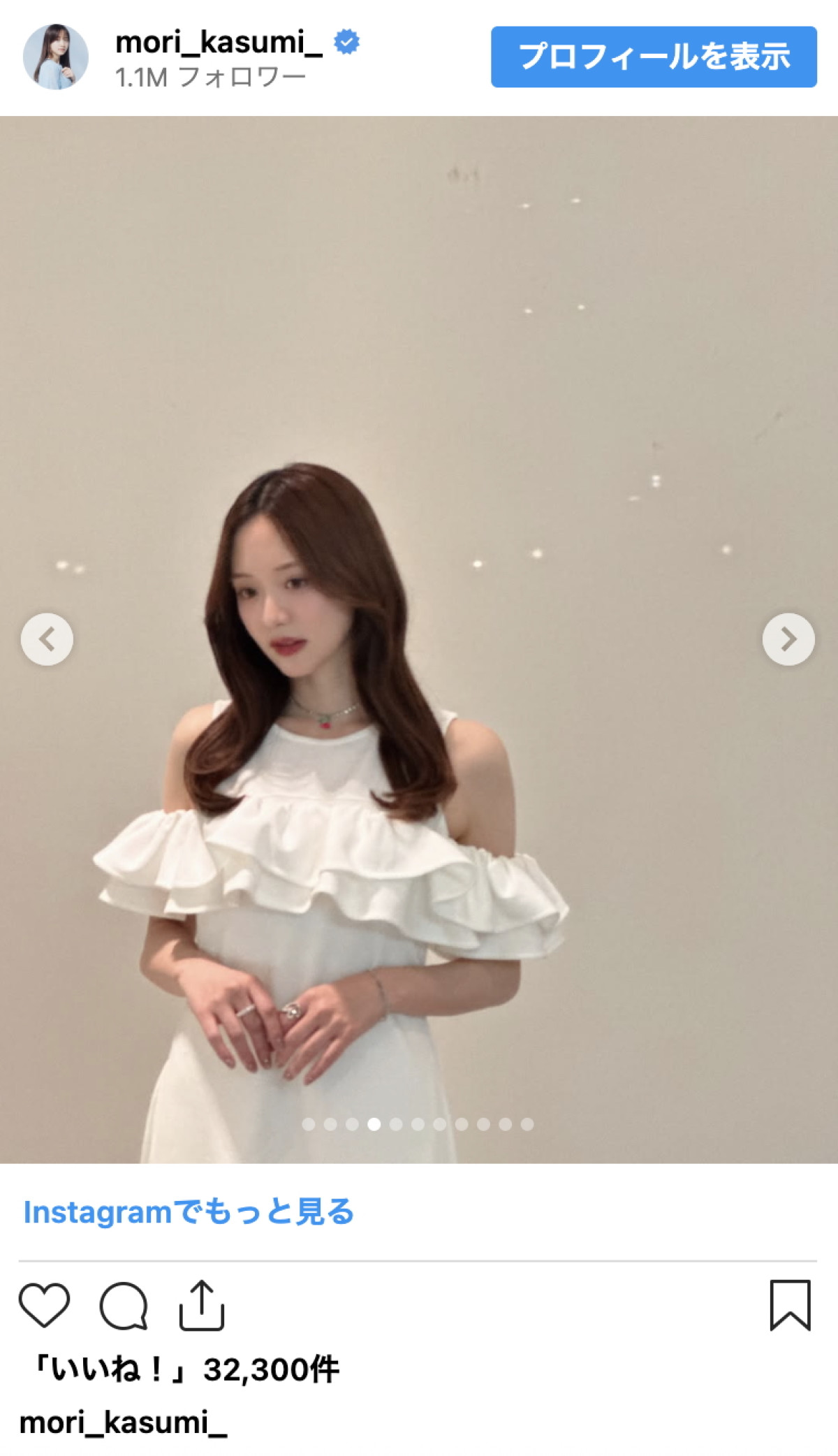Share this post

point(202,1305)
